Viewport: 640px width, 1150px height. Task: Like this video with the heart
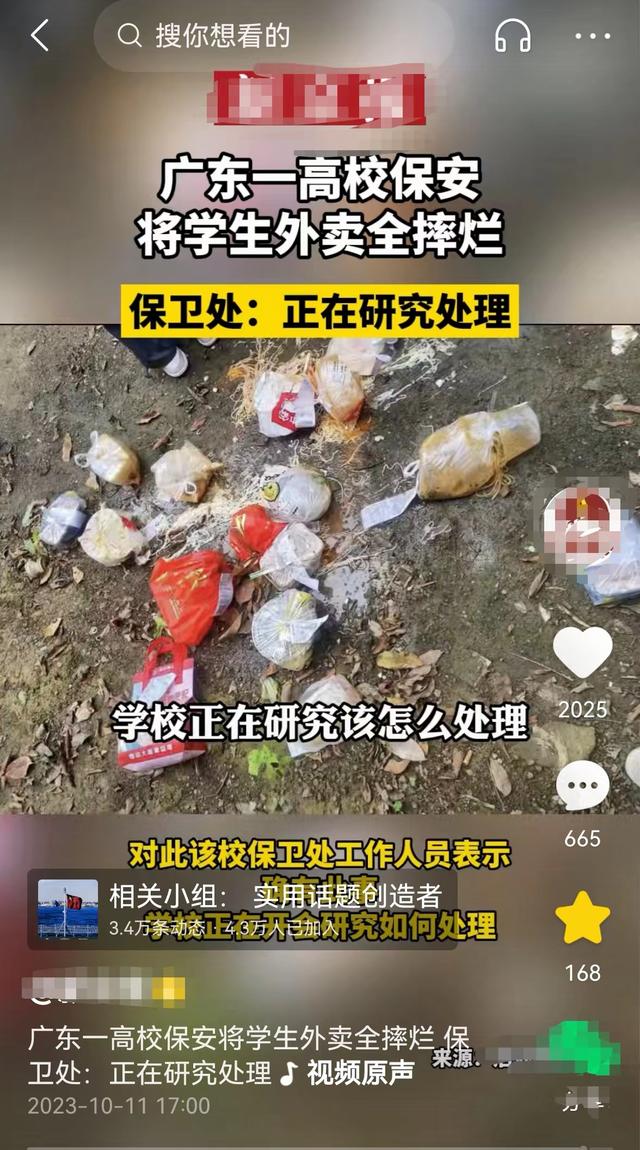pos(582,654)
